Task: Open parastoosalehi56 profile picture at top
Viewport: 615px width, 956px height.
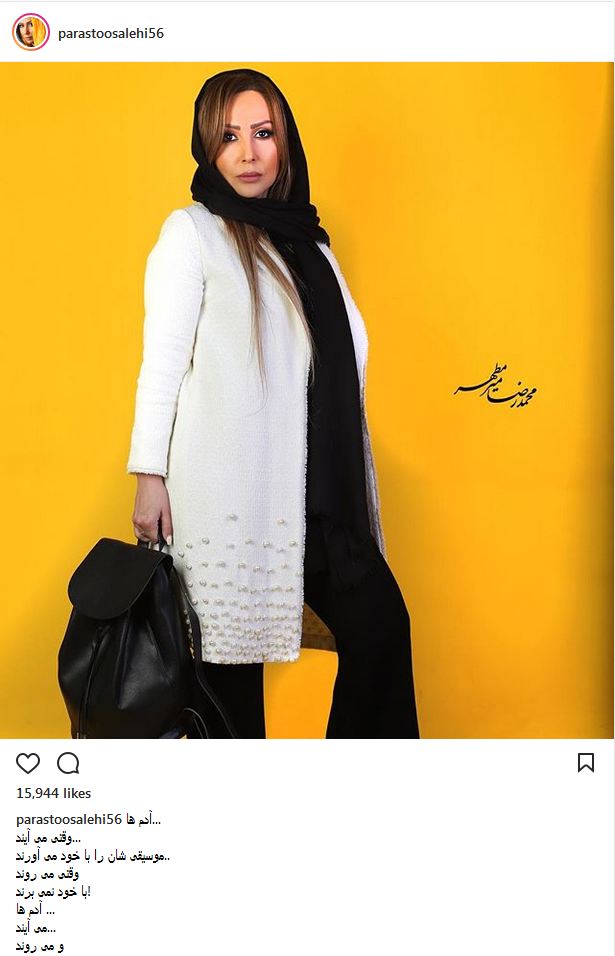Action: pyautogui.click(x=30, y=32)
